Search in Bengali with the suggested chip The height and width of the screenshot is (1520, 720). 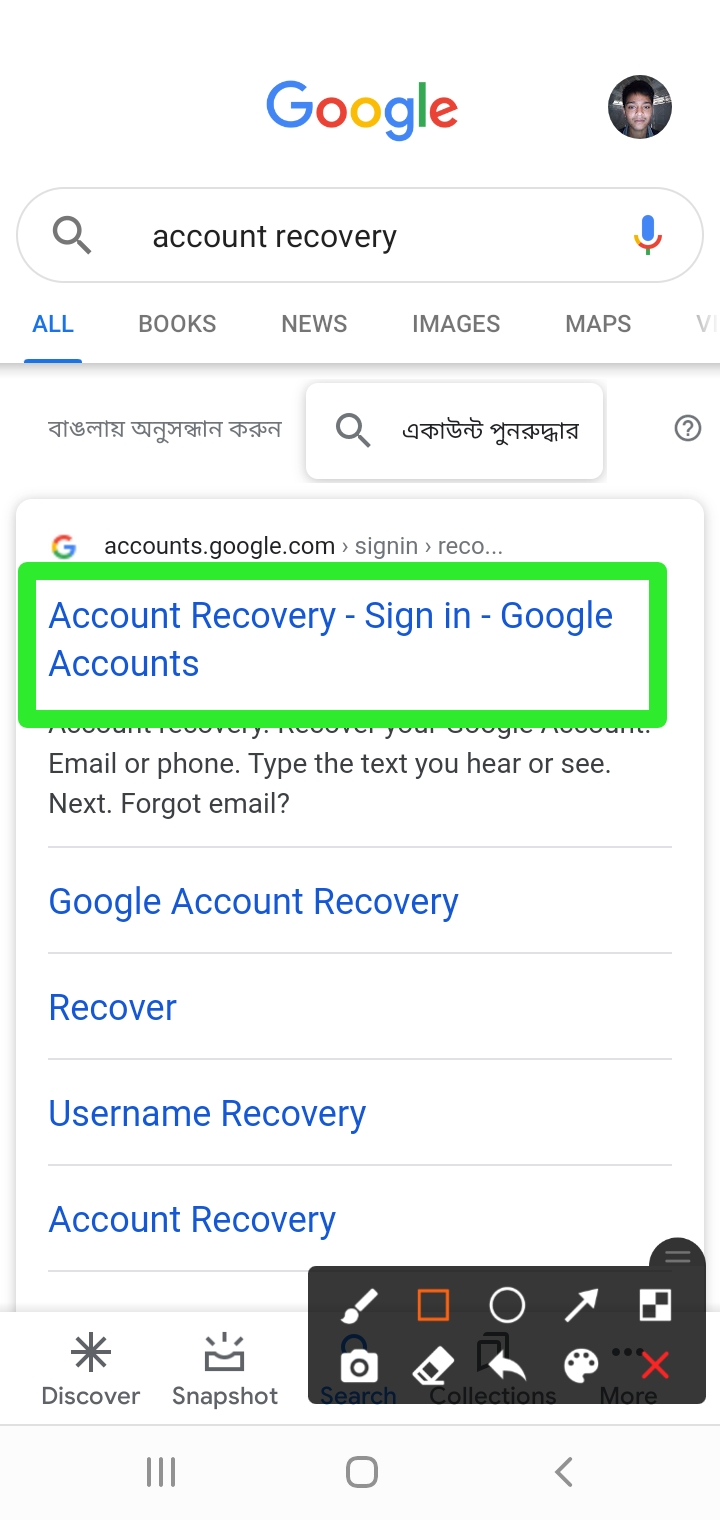tap(455, 431)
